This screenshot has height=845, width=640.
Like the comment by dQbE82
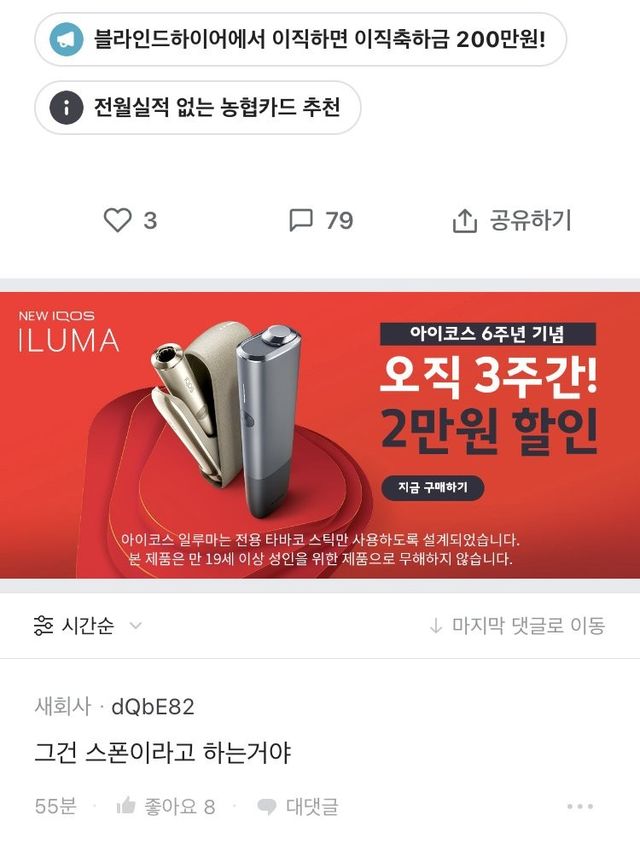[x=165, y=806]
